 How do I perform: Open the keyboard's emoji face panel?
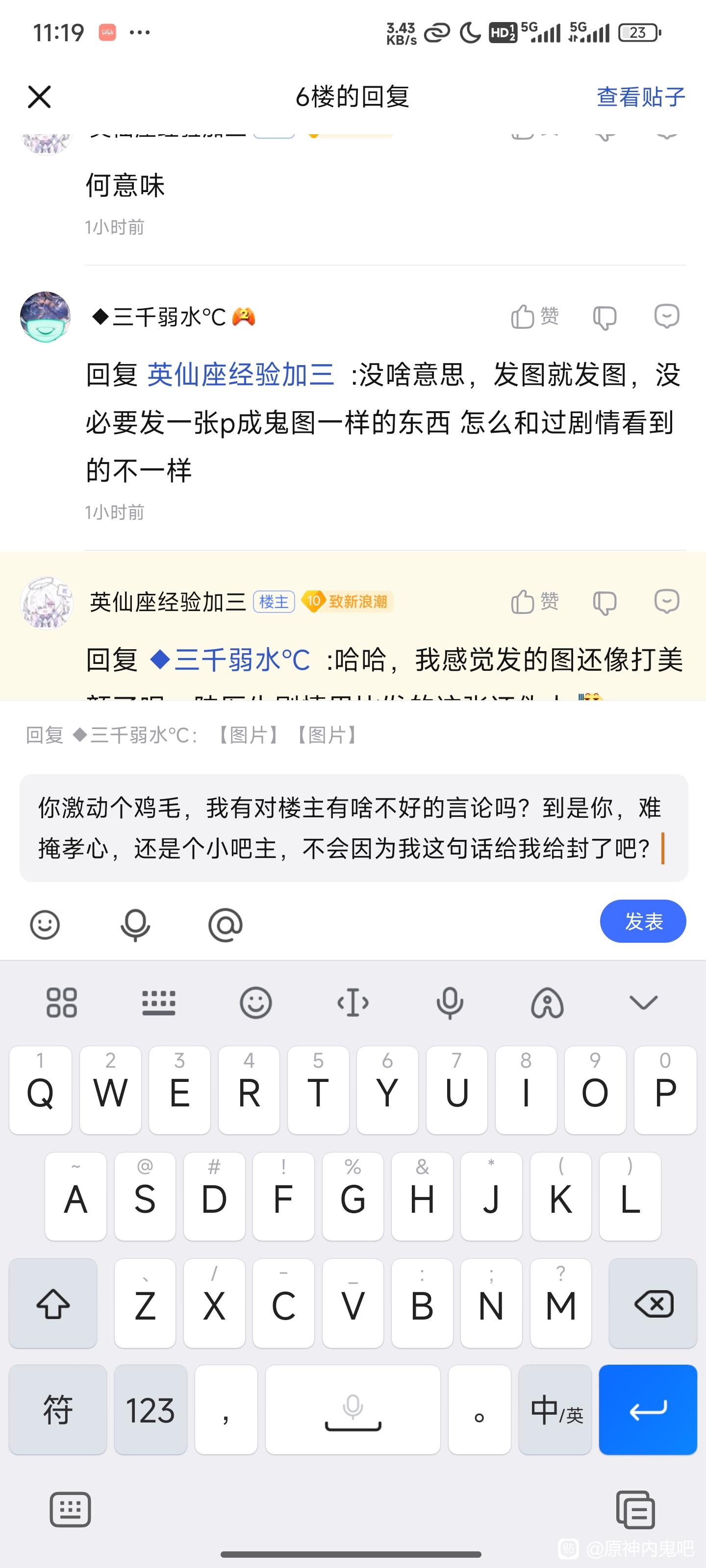(x=255, y=1003)
